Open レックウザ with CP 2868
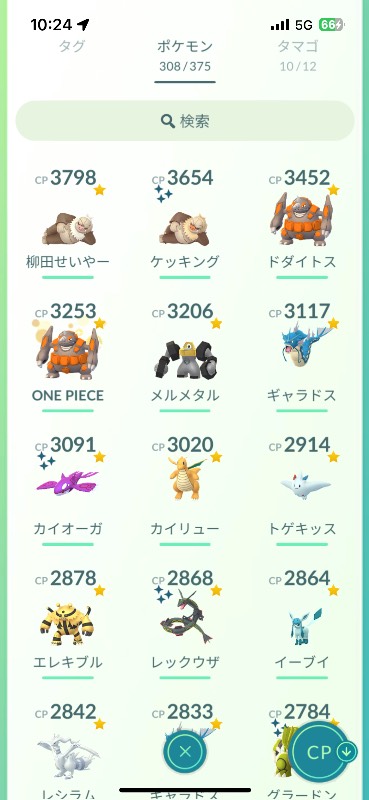This screenshot has width=369, height=800. pyautogui.click(x=185, y=623)
